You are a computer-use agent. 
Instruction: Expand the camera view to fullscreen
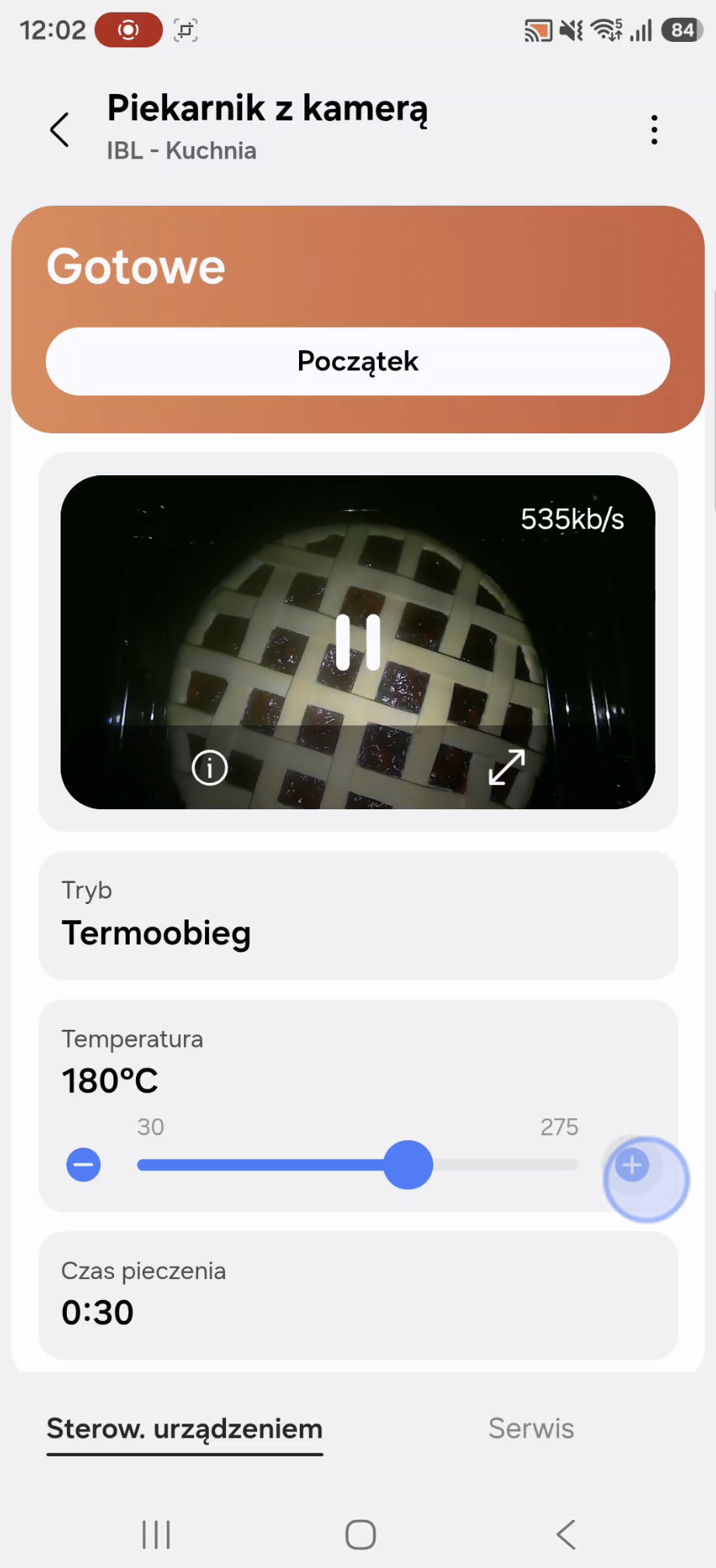(x=507, y=767)
